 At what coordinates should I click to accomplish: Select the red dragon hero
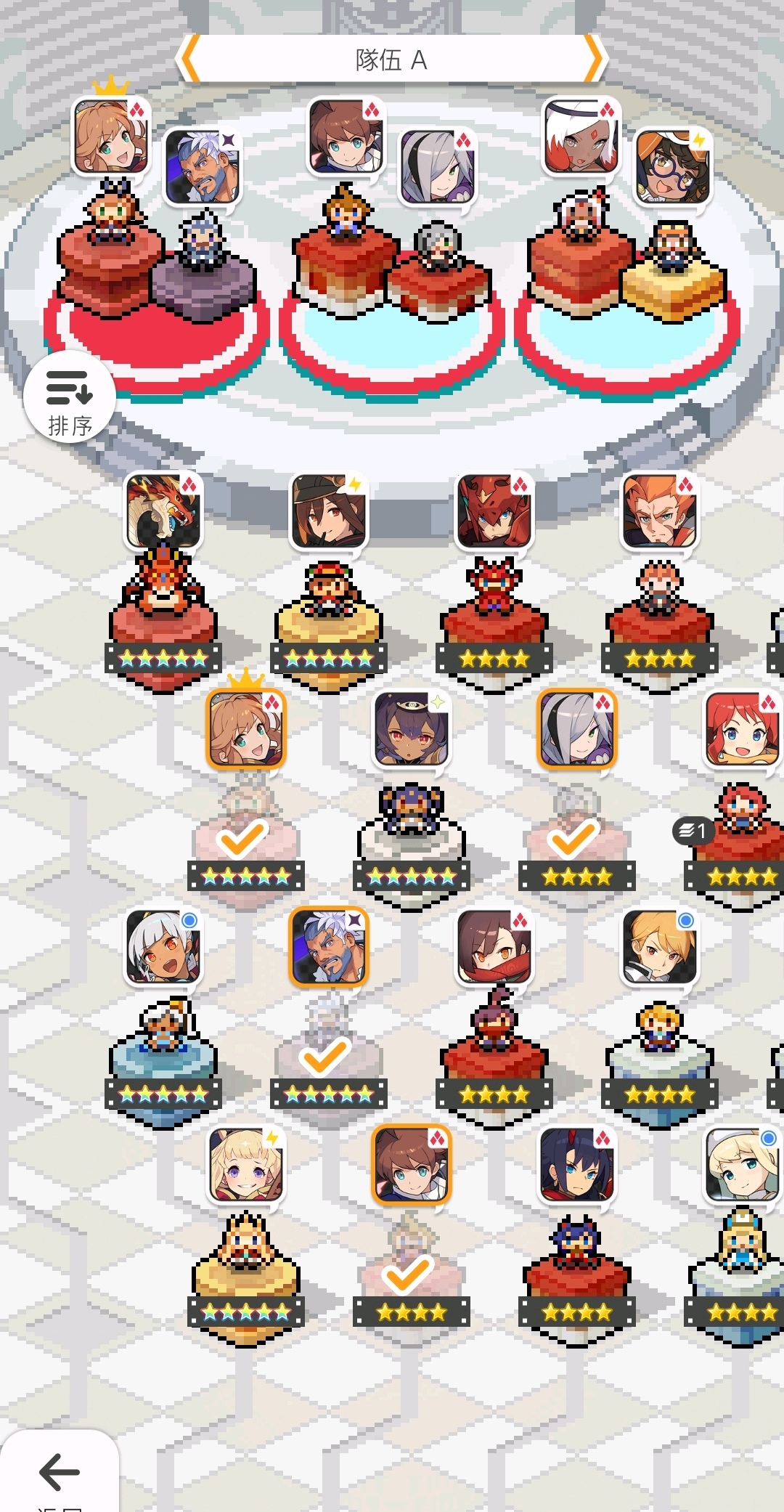pos(163,511)
